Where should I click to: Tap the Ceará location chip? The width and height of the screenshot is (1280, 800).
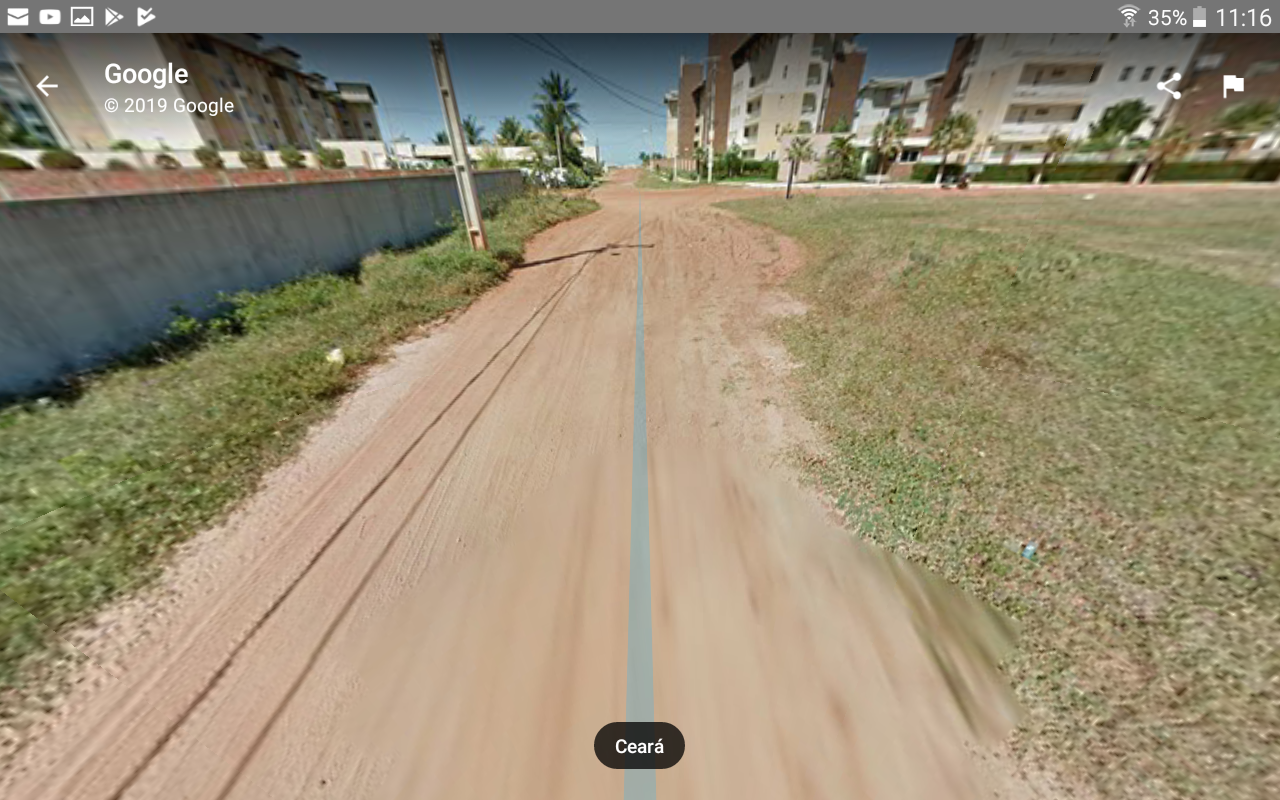639,746
